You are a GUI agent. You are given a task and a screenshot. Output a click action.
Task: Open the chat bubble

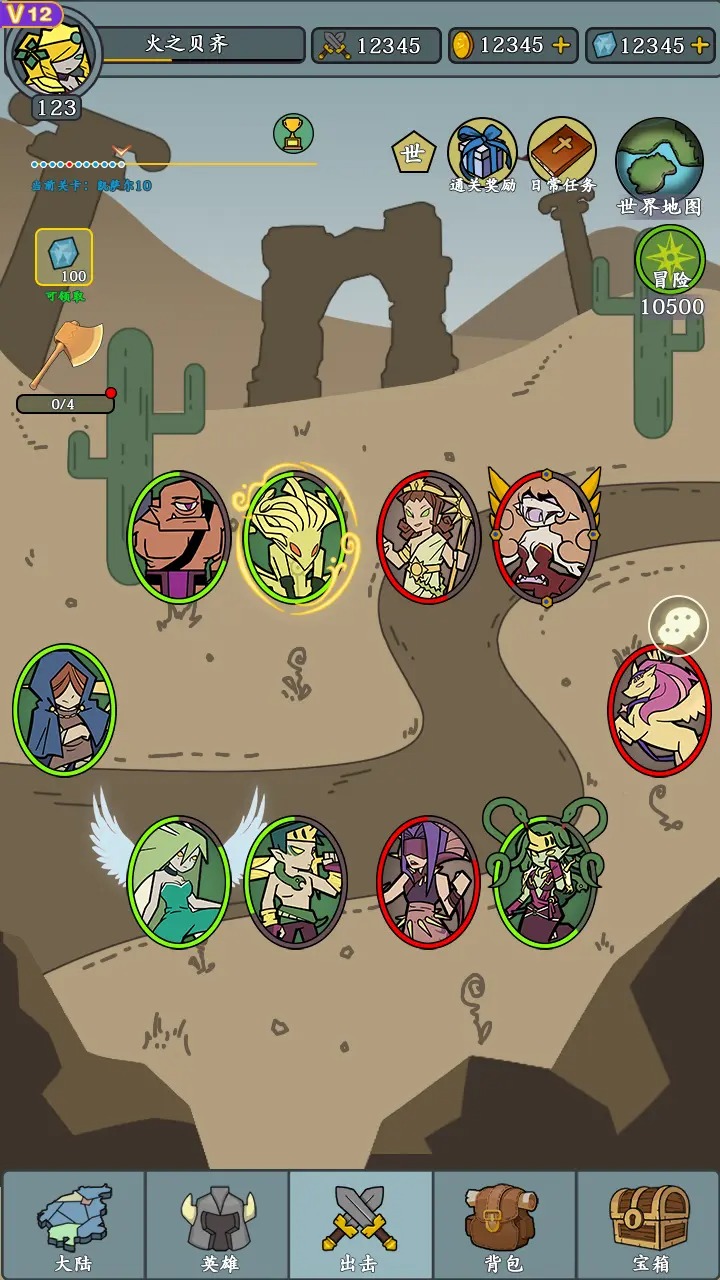coord(679,627)
